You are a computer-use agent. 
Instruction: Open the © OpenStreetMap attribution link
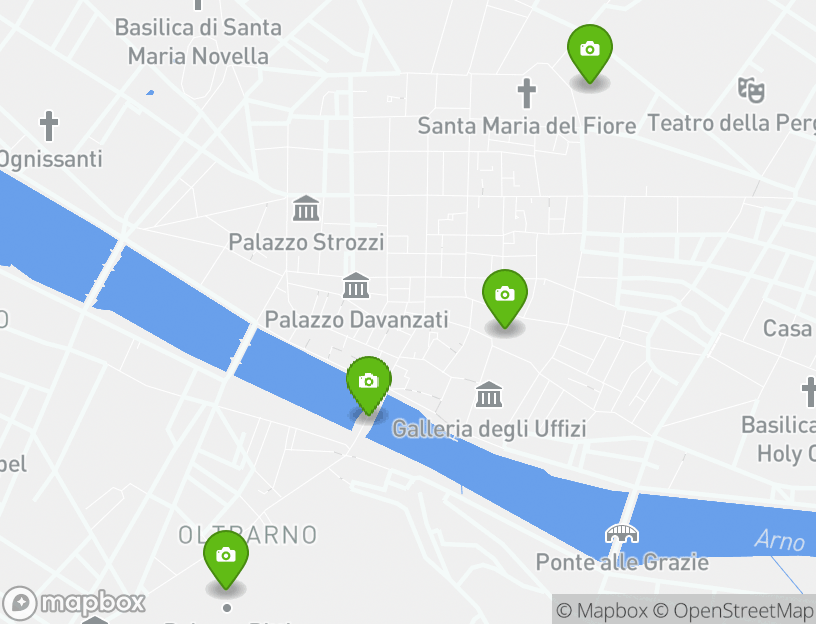tap(733, 610)
